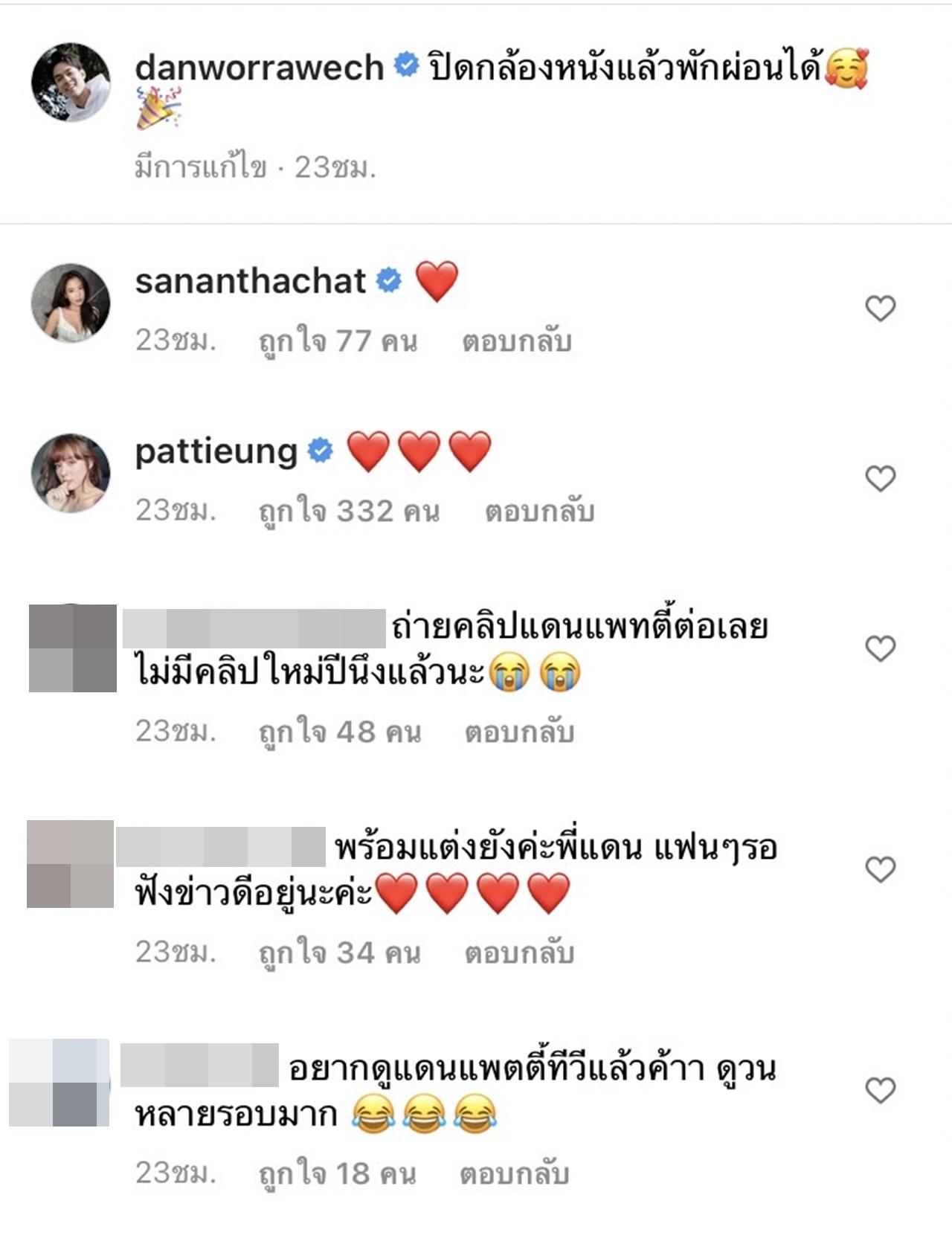This screenshot has width=952, height=1244.
Task: Reply to pattieung's comment
Action: click(539, 512)
